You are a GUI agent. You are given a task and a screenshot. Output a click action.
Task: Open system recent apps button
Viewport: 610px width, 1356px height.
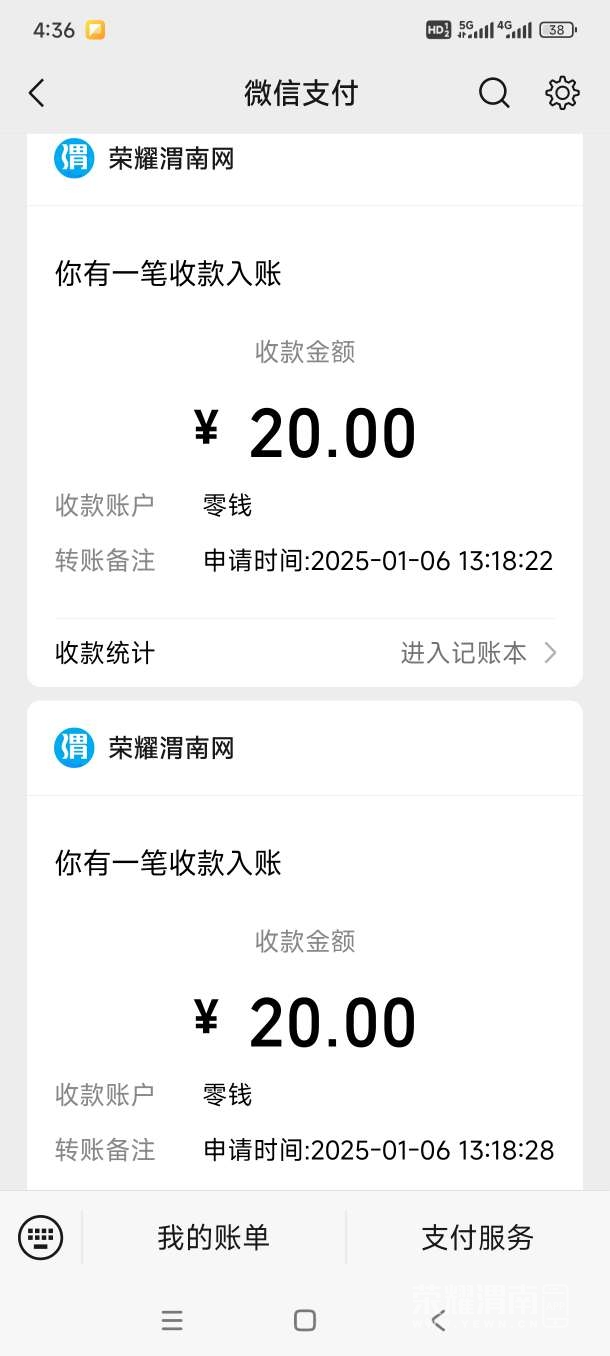172,1320
